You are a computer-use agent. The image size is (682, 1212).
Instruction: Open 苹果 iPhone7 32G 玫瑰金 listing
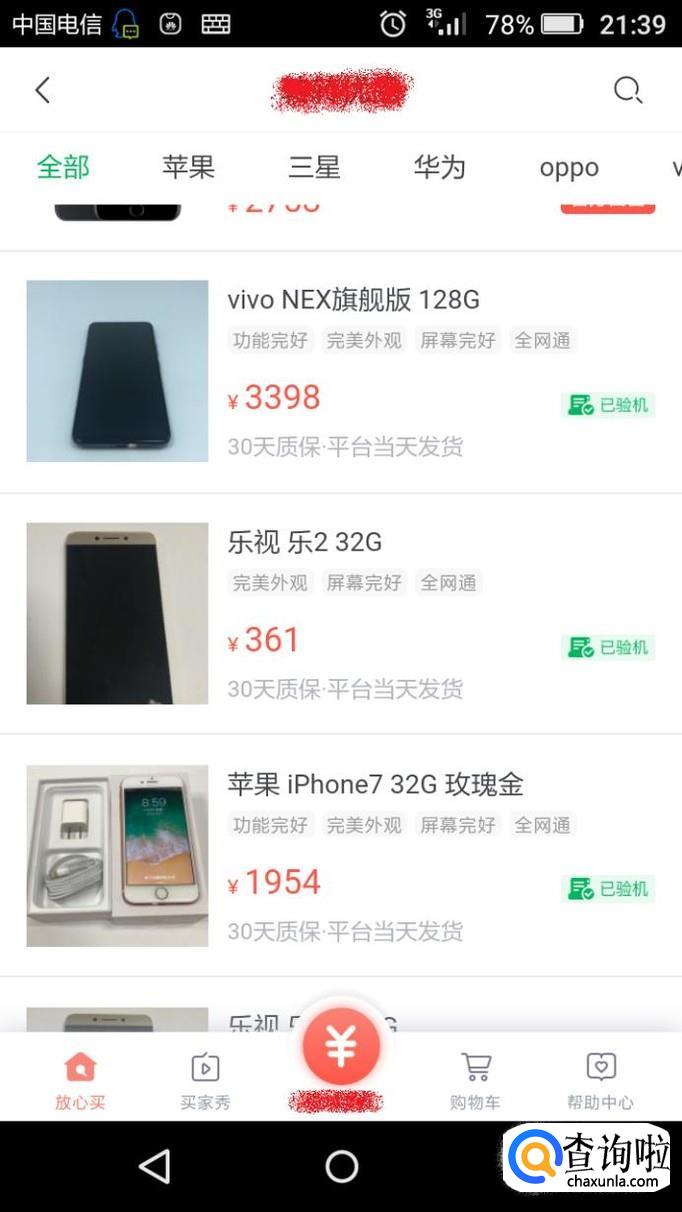coord(375,784)
